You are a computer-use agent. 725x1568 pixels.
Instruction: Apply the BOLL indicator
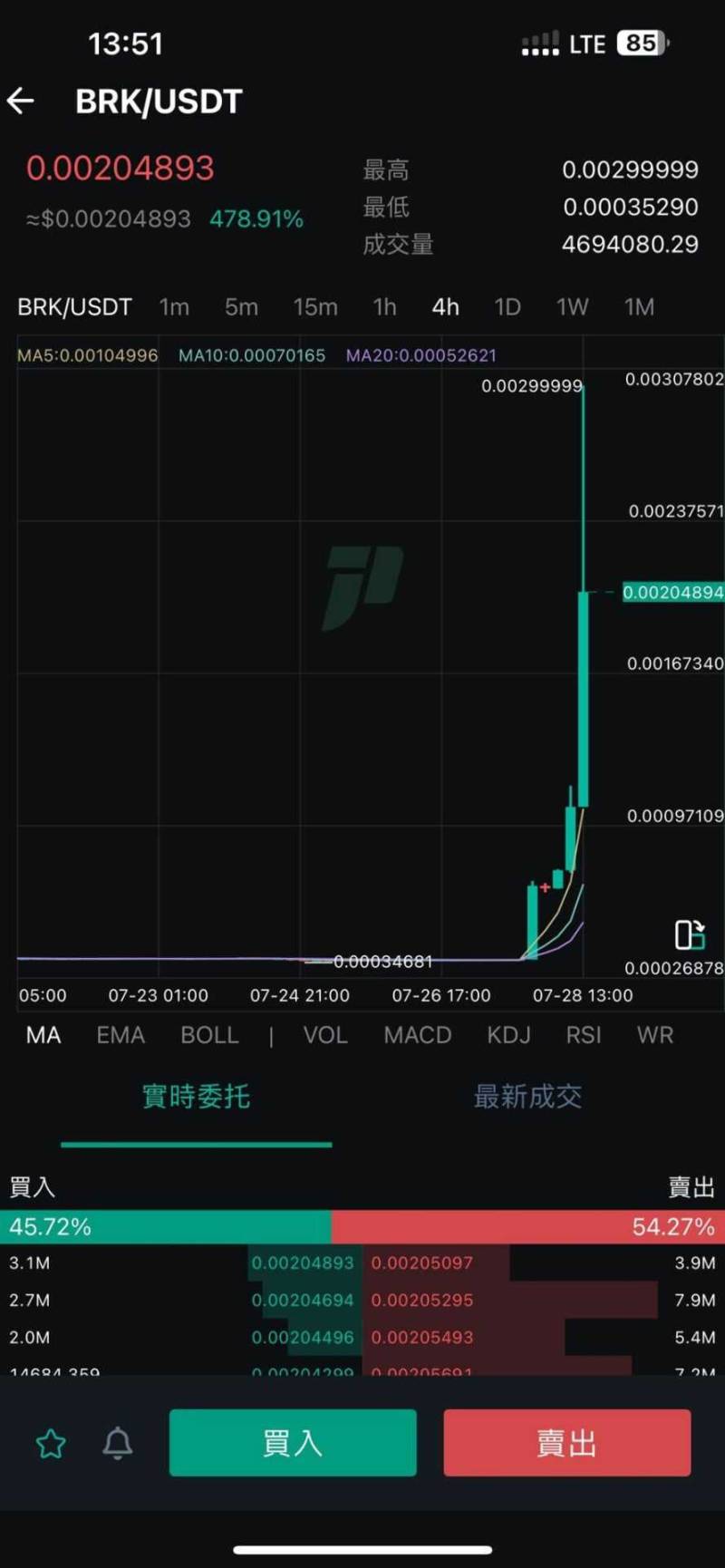tap(209, 1035)
